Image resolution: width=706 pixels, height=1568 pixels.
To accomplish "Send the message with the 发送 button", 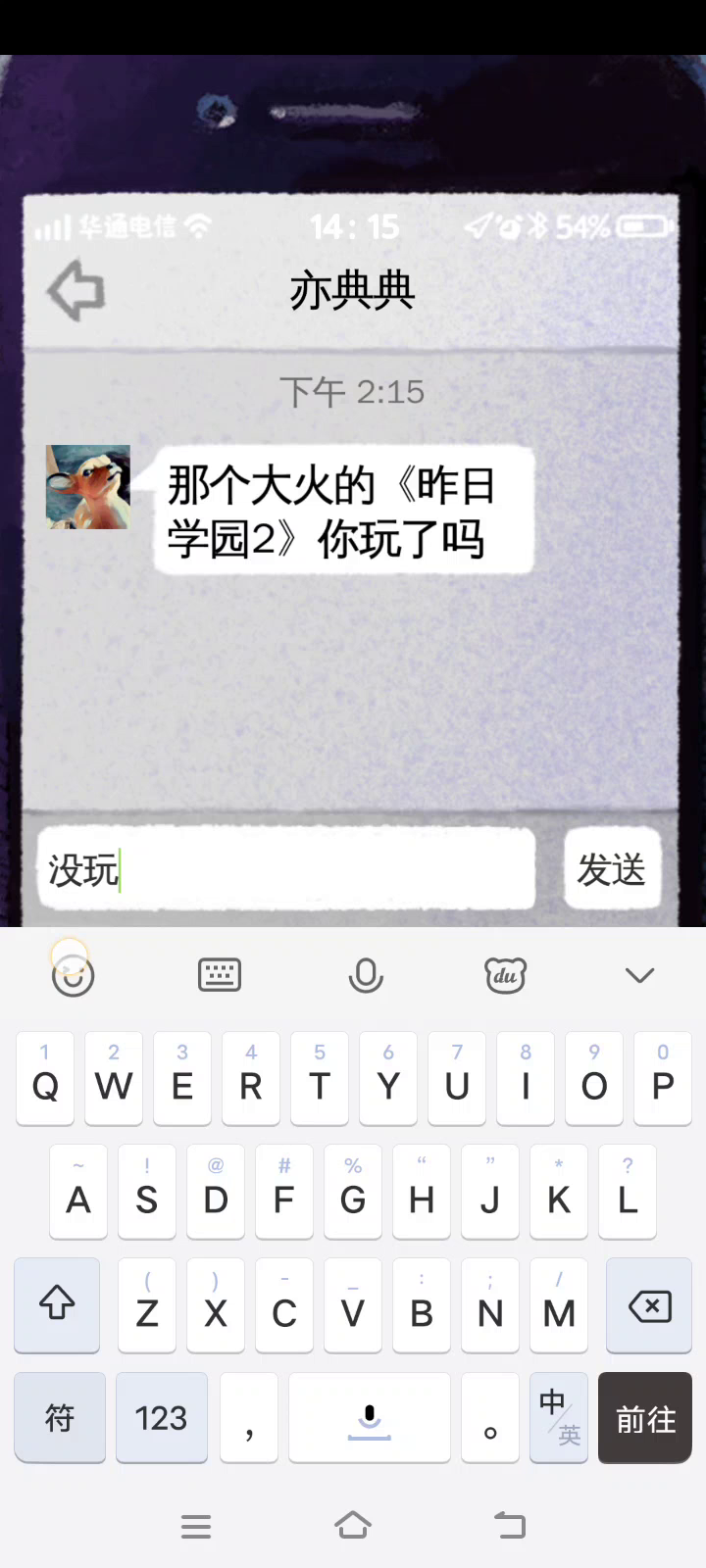I will [612, 869].
